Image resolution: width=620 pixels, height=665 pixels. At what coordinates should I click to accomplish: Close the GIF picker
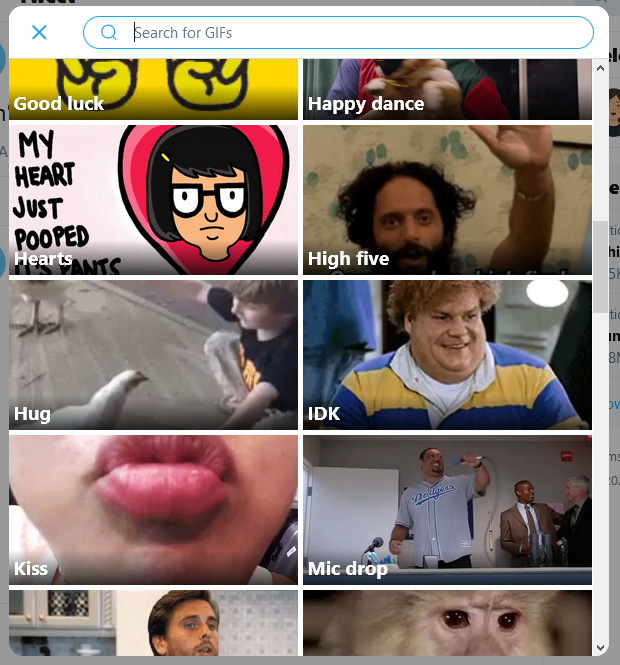point(39,32)
